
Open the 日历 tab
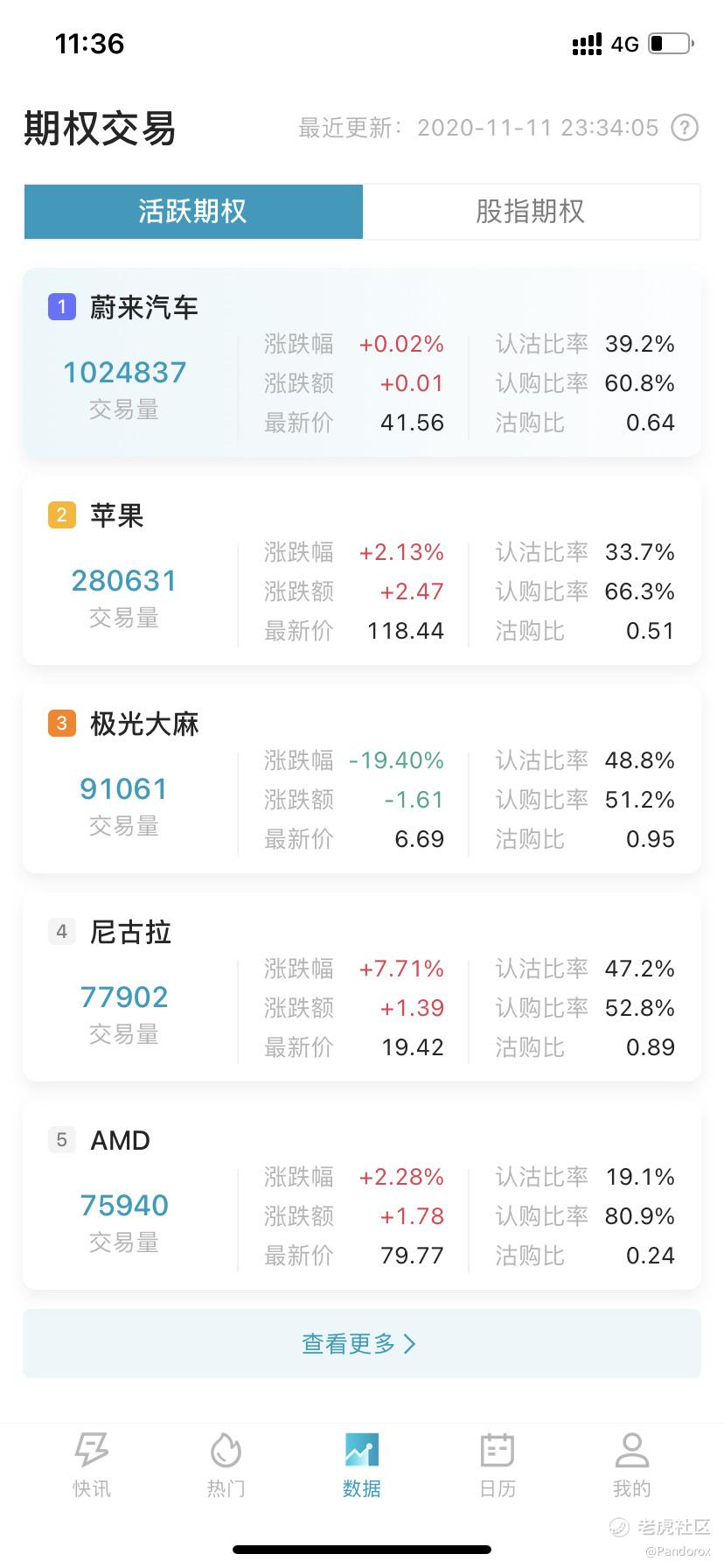pyautogui.click(x=498, y=1465)
